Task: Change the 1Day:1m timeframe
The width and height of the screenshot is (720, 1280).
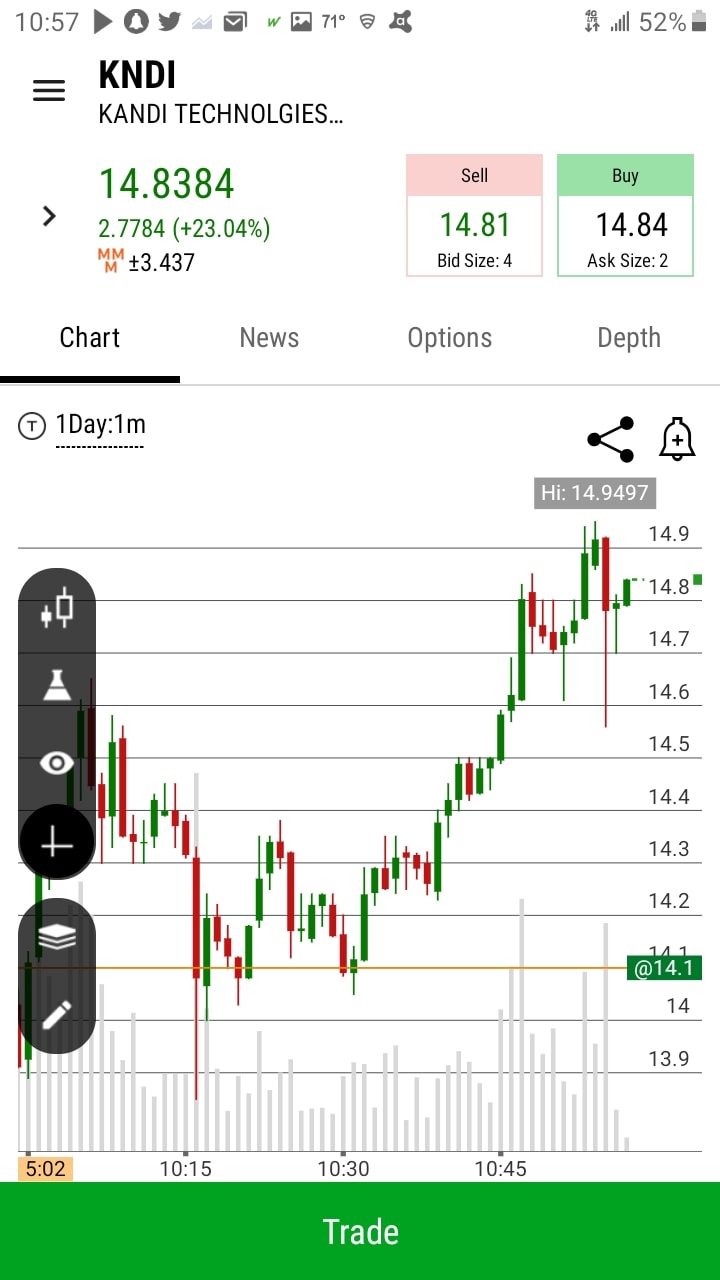Action: pyautogui.click(x=100, y=425)
